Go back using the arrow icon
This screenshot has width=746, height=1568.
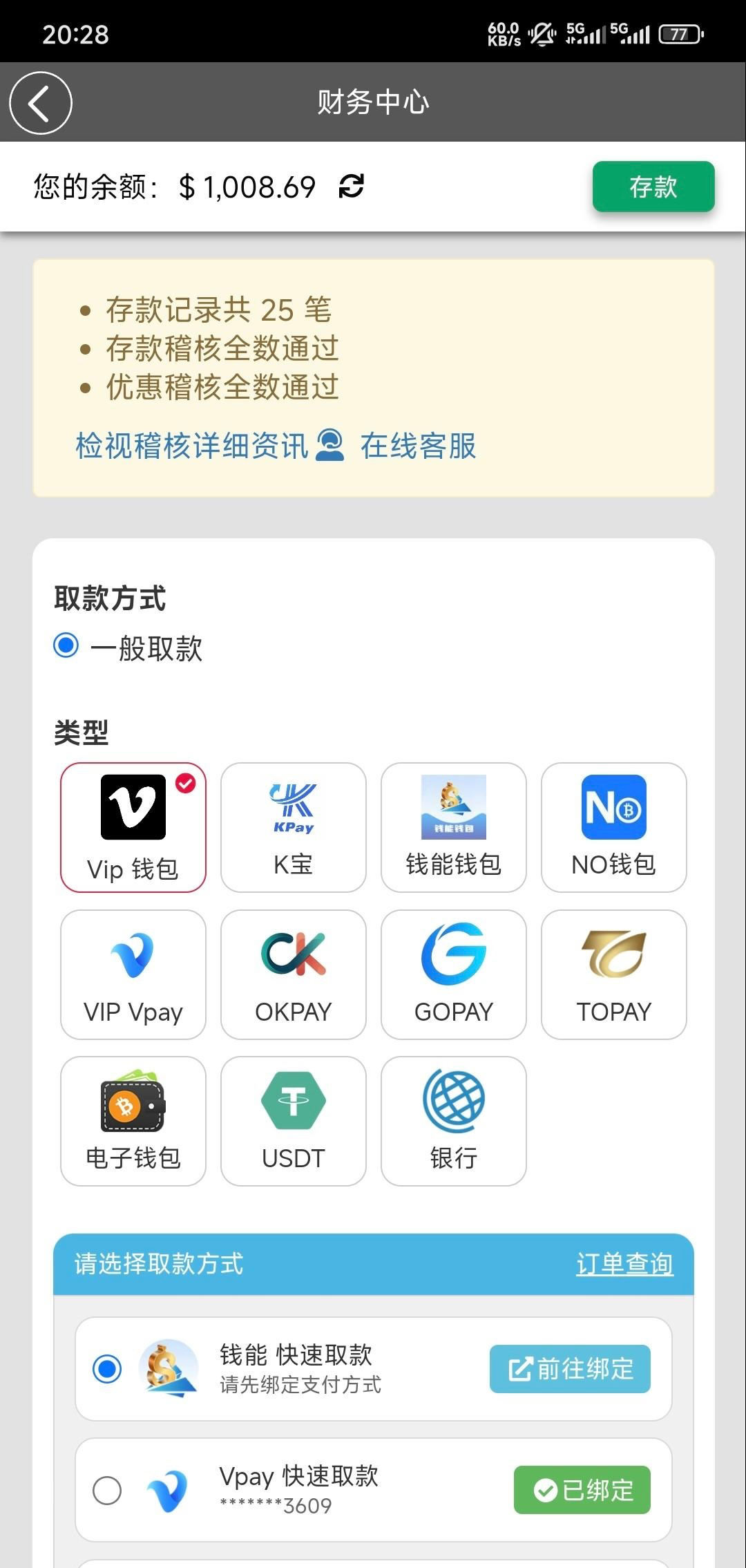(x=41, y=103)
